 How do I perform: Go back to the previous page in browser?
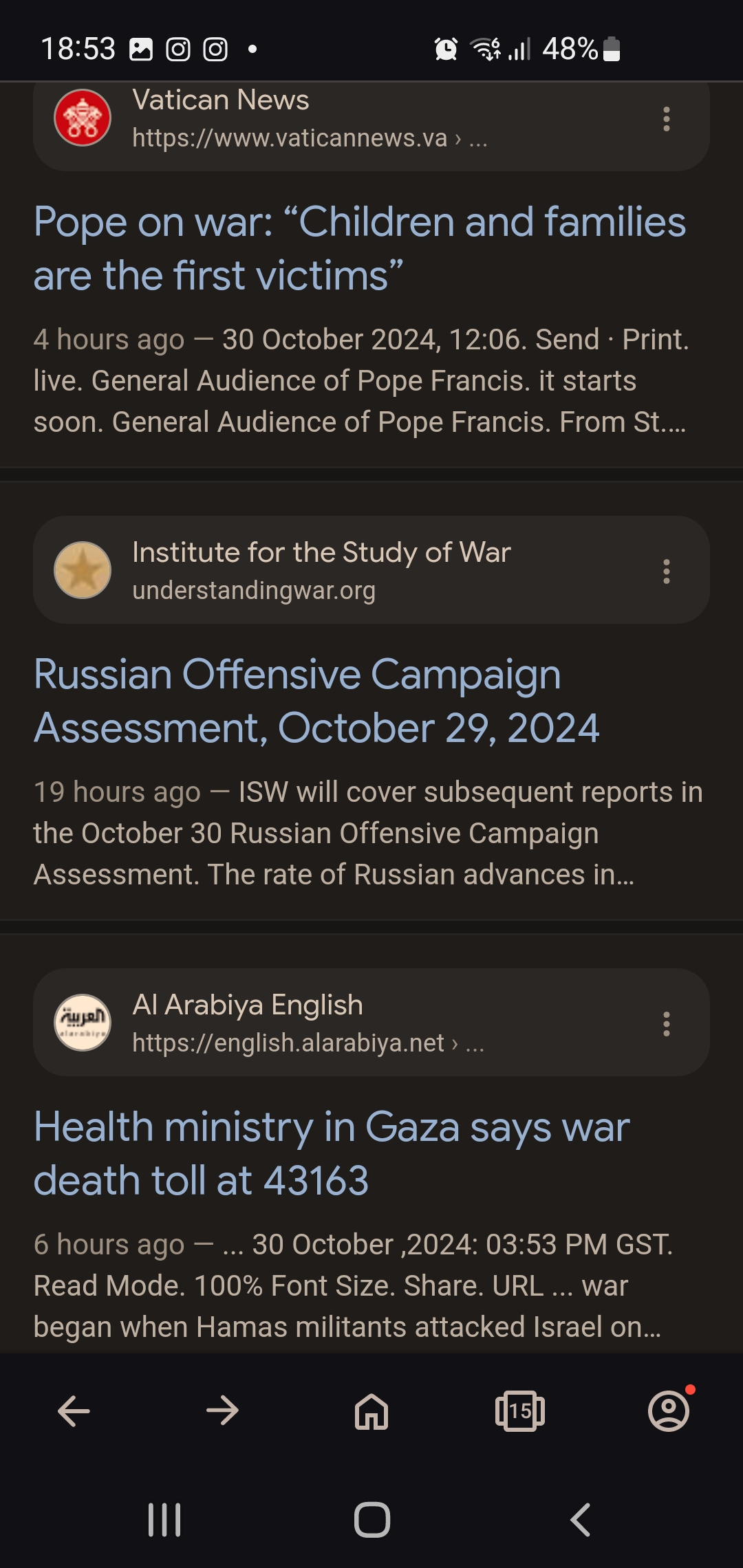74,1411
